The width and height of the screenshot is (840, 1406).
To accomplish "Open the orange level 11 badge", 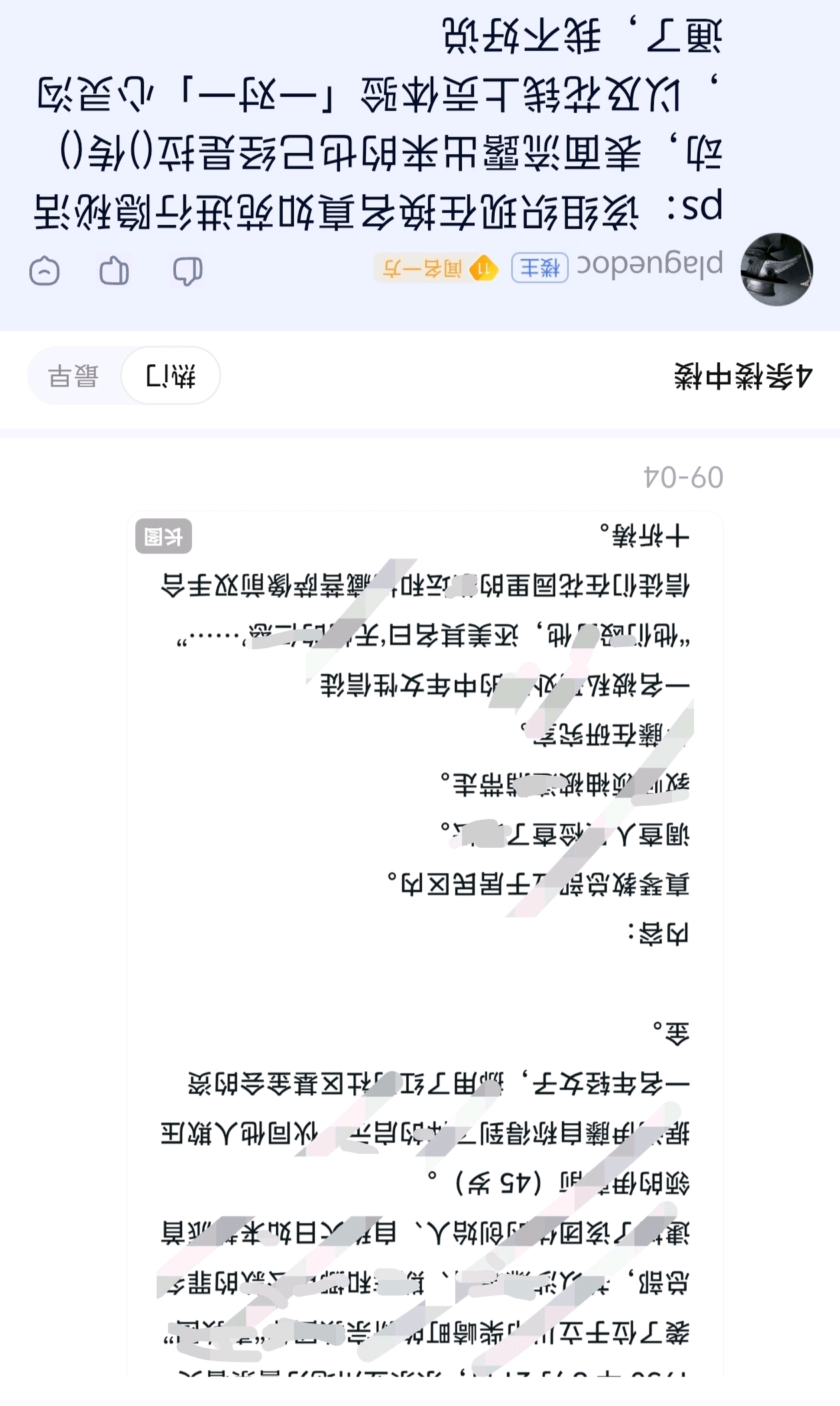I will pyautogui.click(x=436, y=269).
